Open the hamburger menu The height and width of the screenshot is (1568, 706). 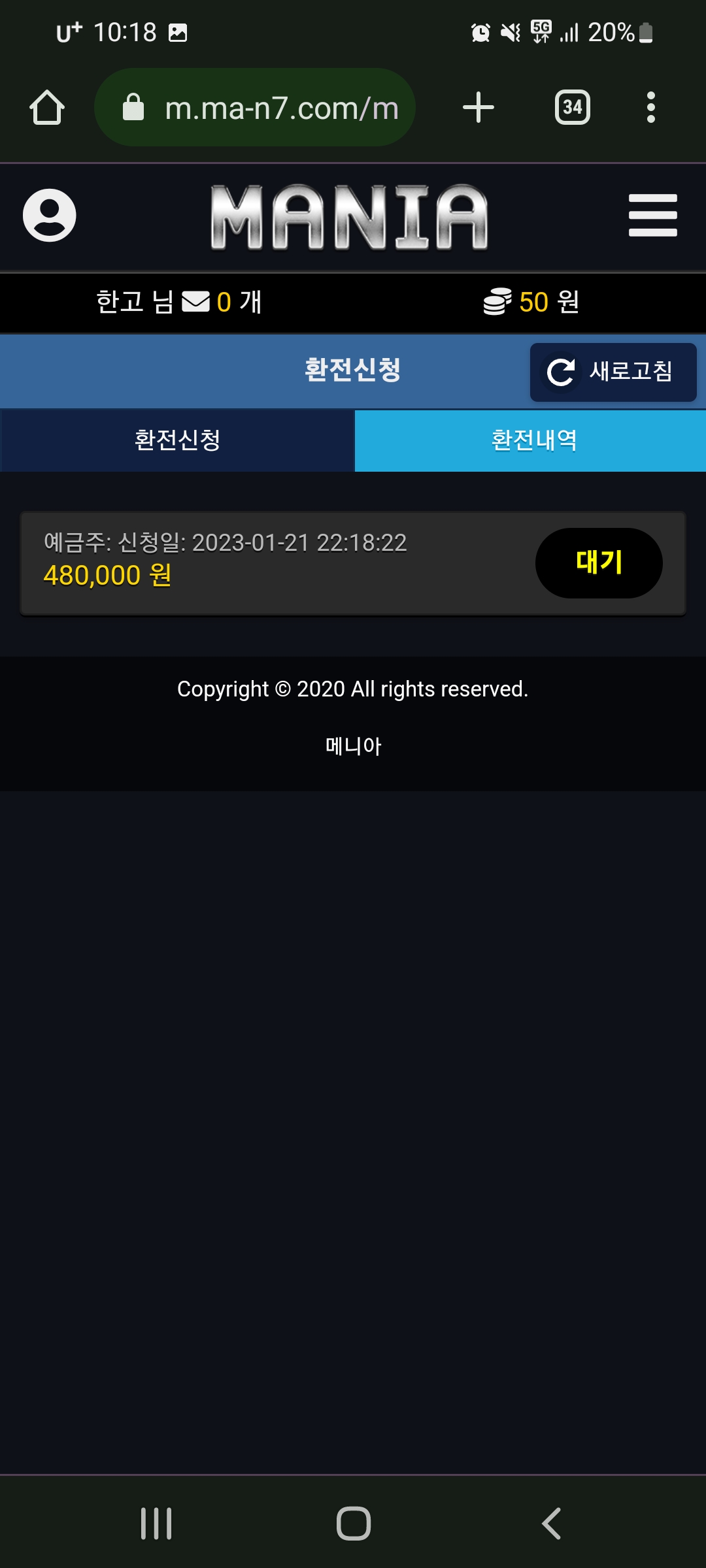(x=652, y=216)
